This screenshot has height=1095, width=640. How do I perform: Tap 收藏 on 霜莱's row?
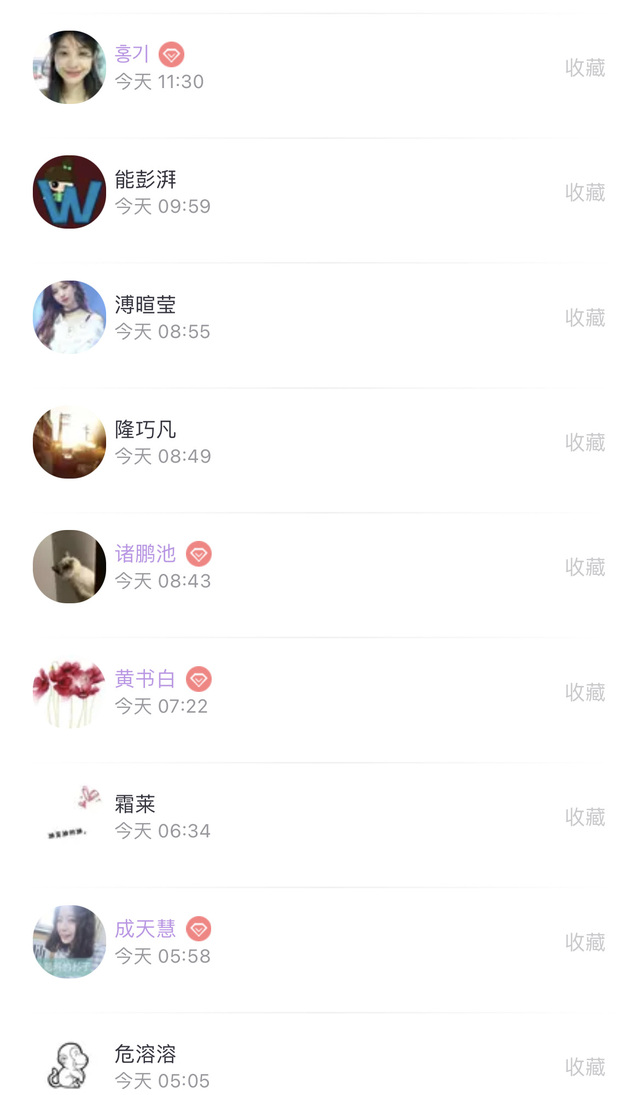point(585,817)
